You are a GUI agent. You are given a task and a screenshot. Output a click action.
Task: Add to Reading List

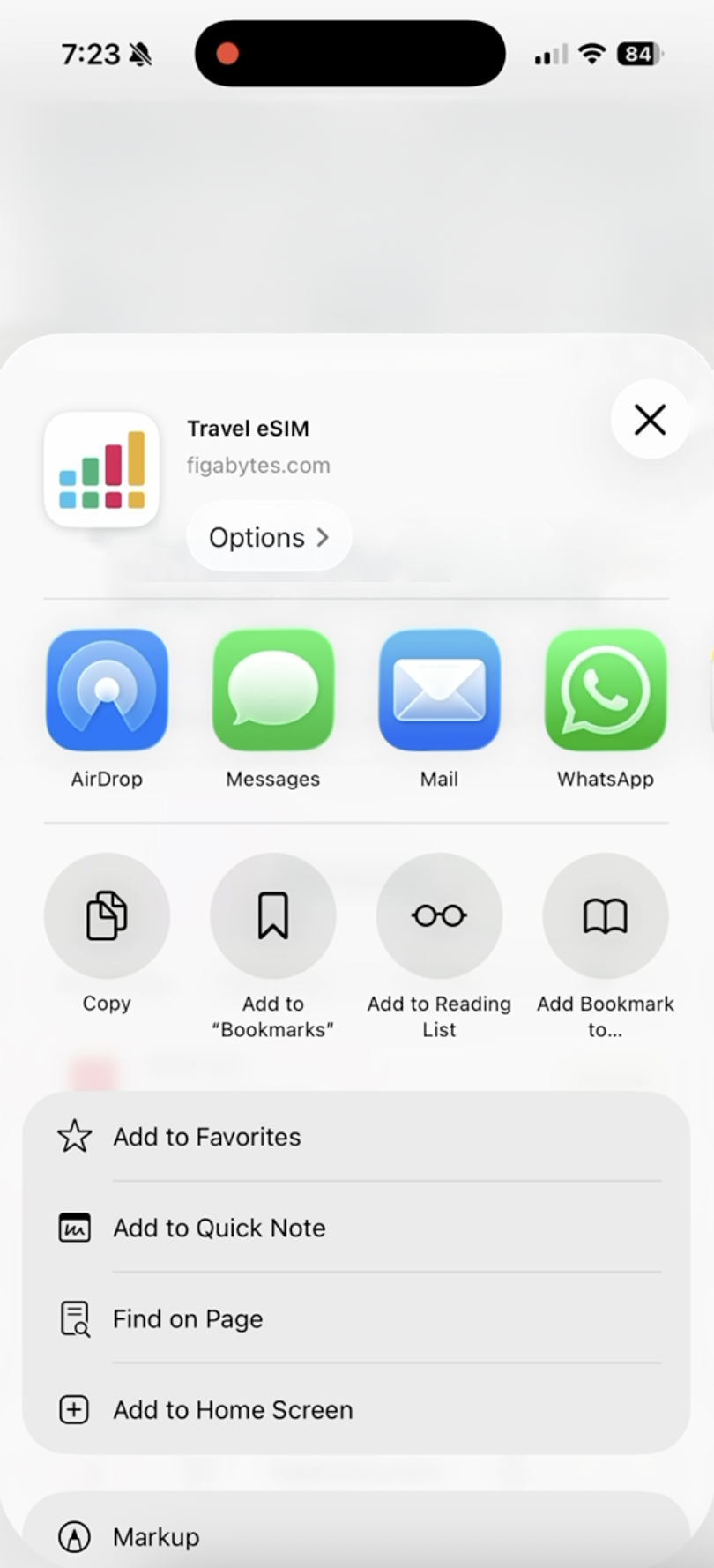pos(439,915)
